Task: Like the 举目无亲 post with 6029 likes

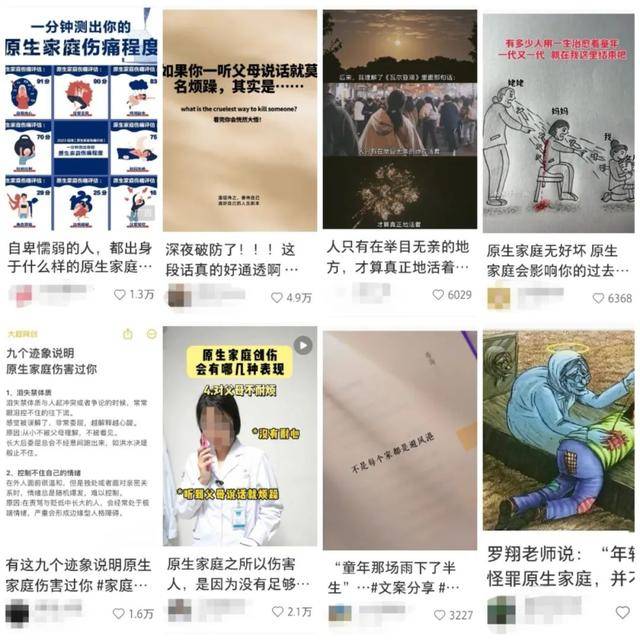Action: [438, 295]
